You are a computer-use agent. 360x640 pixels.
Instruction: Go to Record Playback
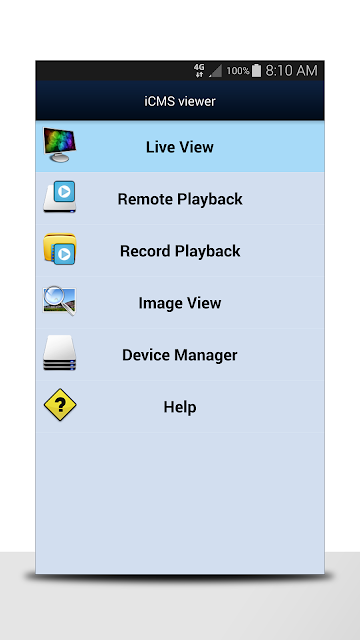pos(180,251)
